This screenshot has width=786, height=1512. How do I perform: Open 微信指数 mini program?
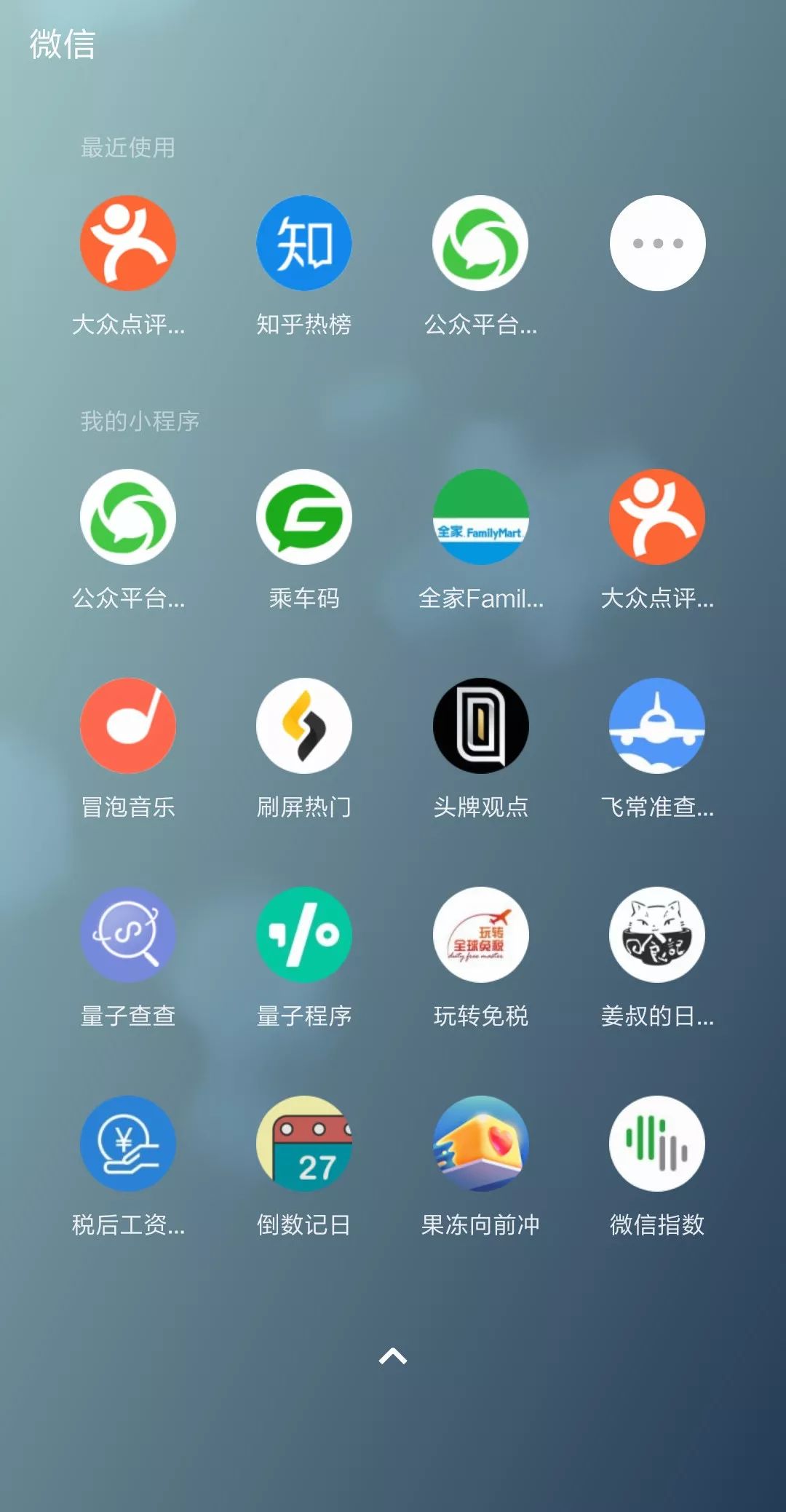pyautogui.click(x=657, y=1144)
